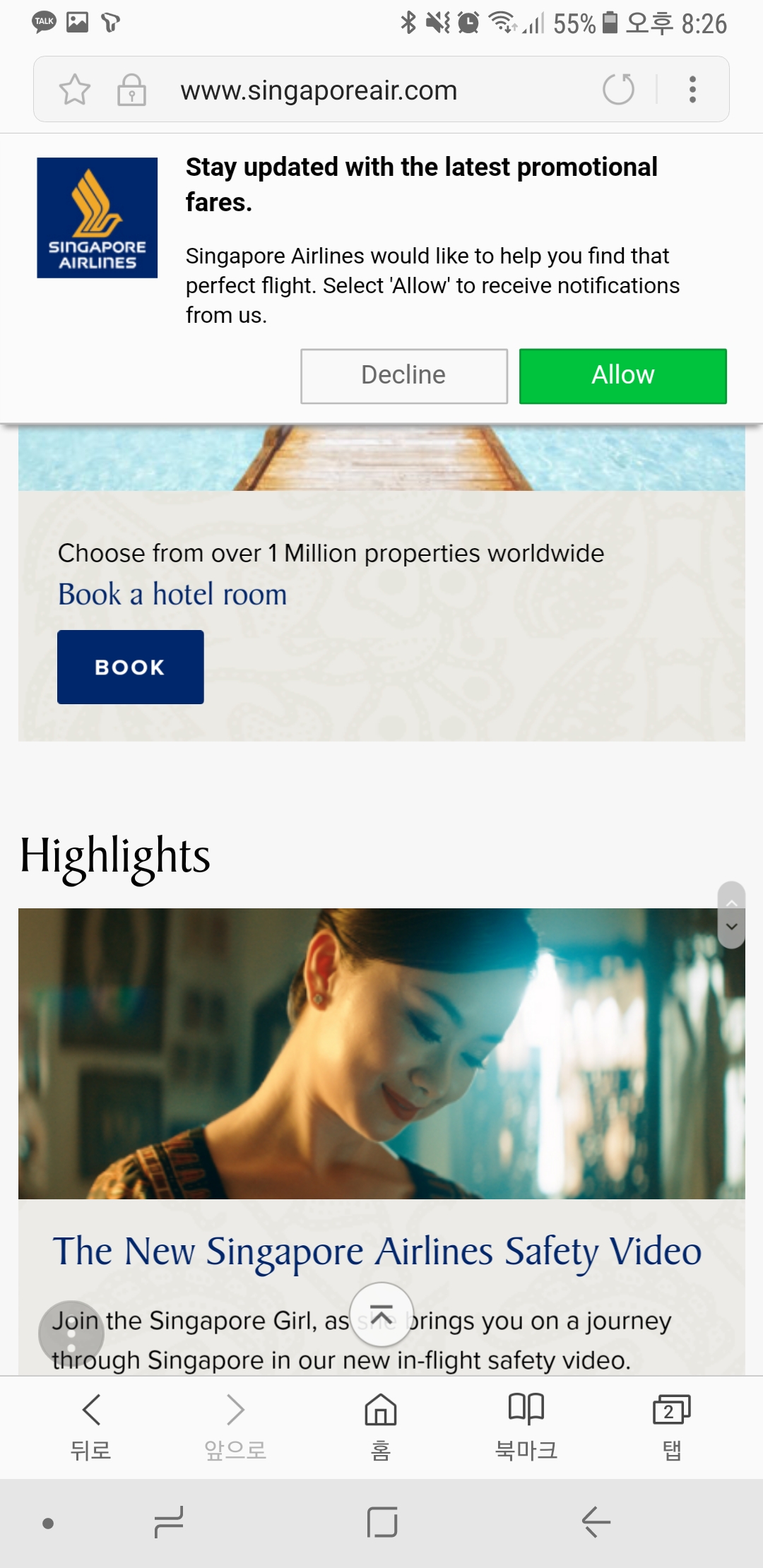Tap the scroll handle down arrow

coord(732,927)
